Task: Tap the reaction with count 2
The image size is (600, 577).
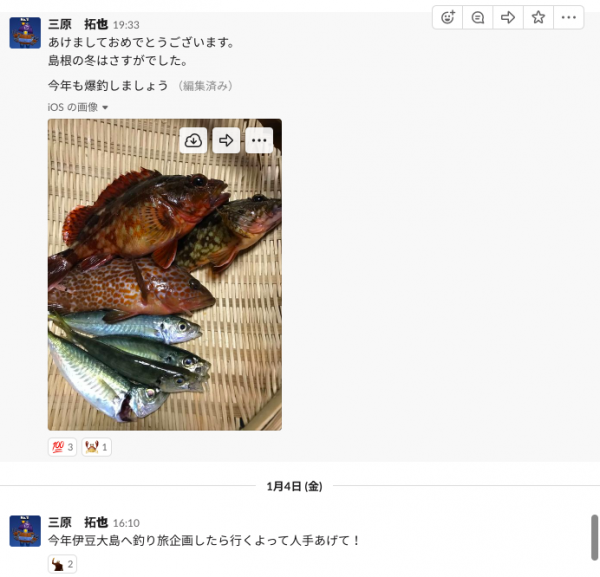Action: click(x=62, y=564)
